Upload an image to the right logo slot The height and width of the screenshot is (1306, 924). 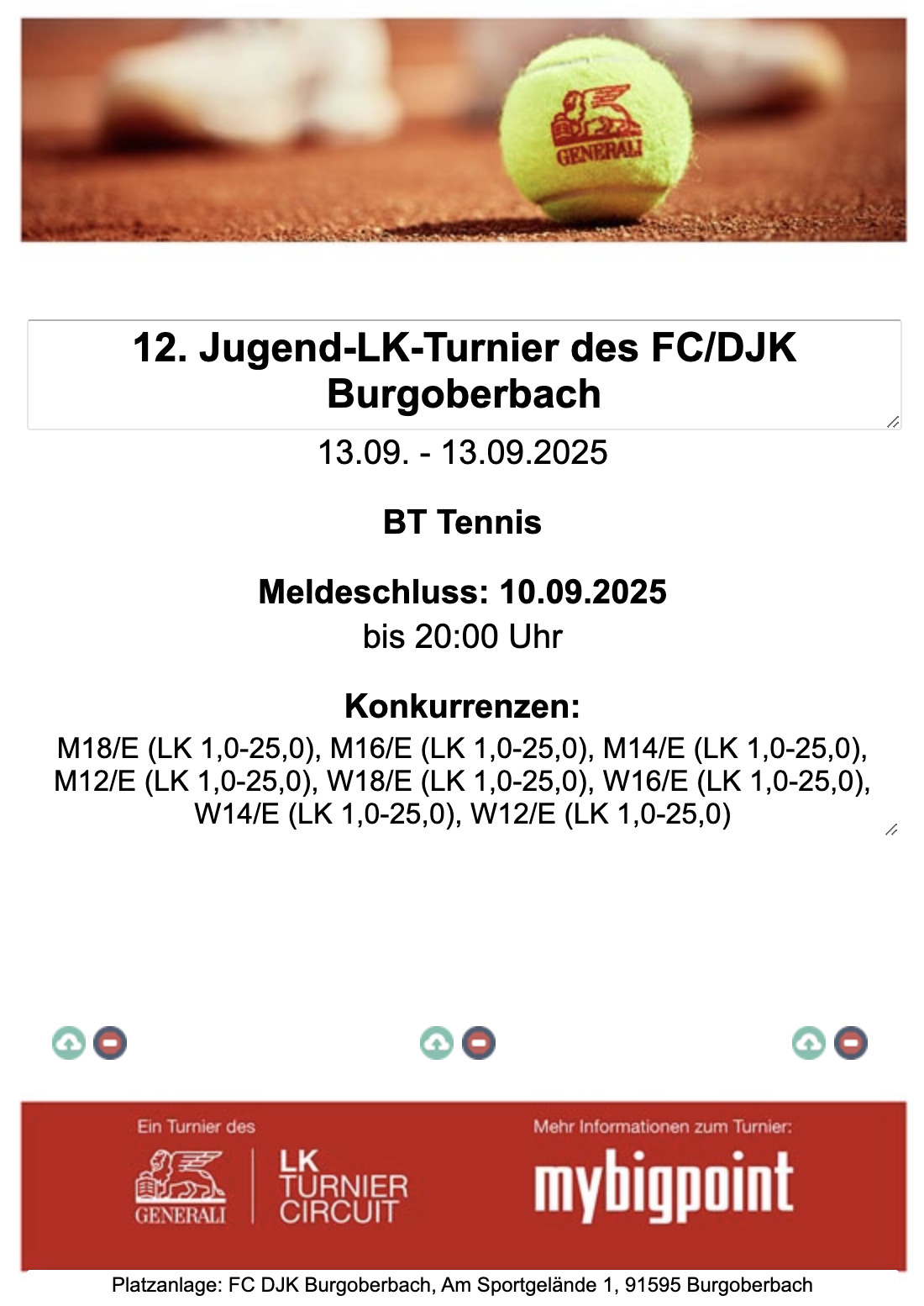tap(809, 1043)
